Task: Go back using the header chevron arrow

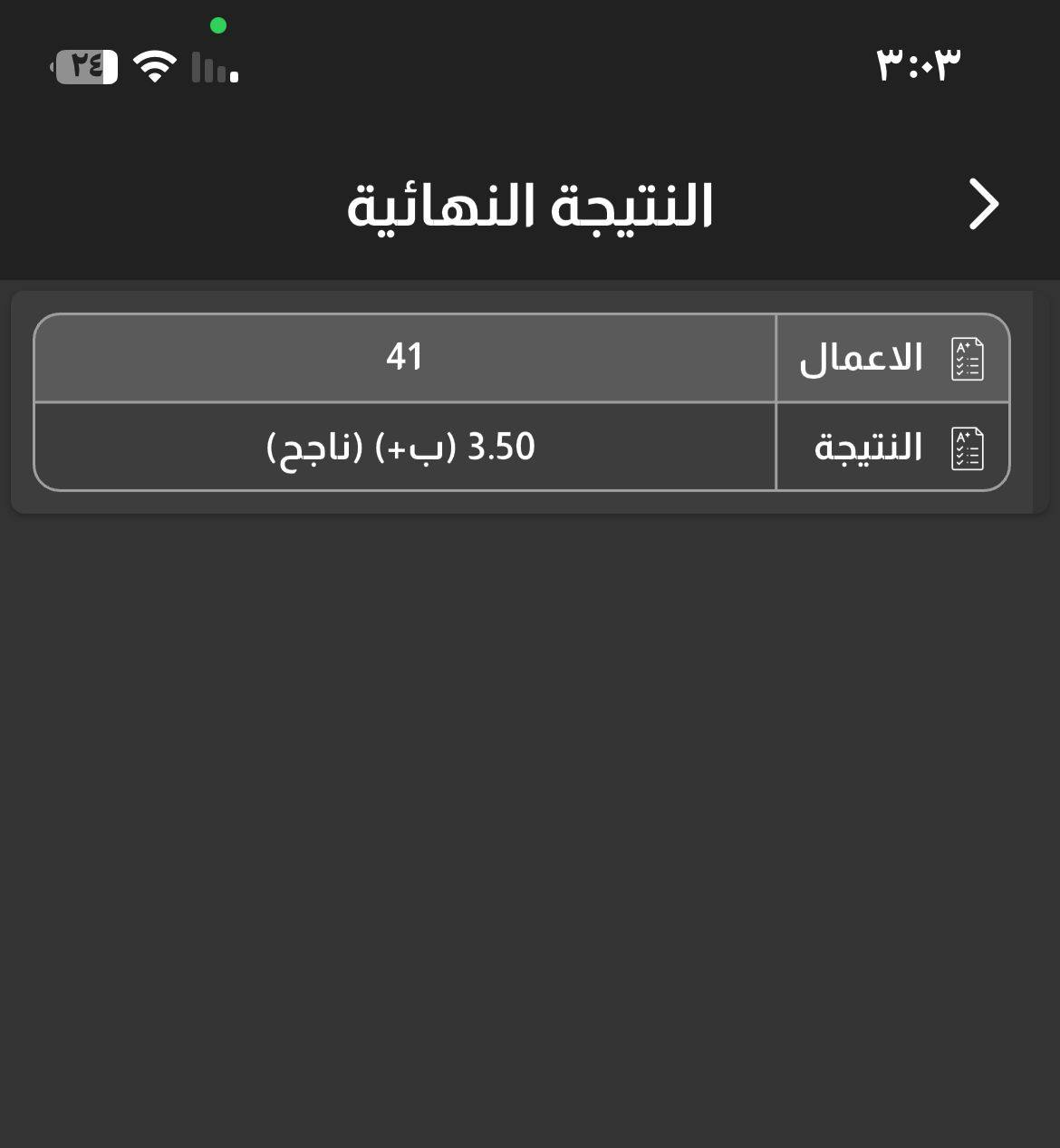Action: pyautogui.click(x=983, y=204)
